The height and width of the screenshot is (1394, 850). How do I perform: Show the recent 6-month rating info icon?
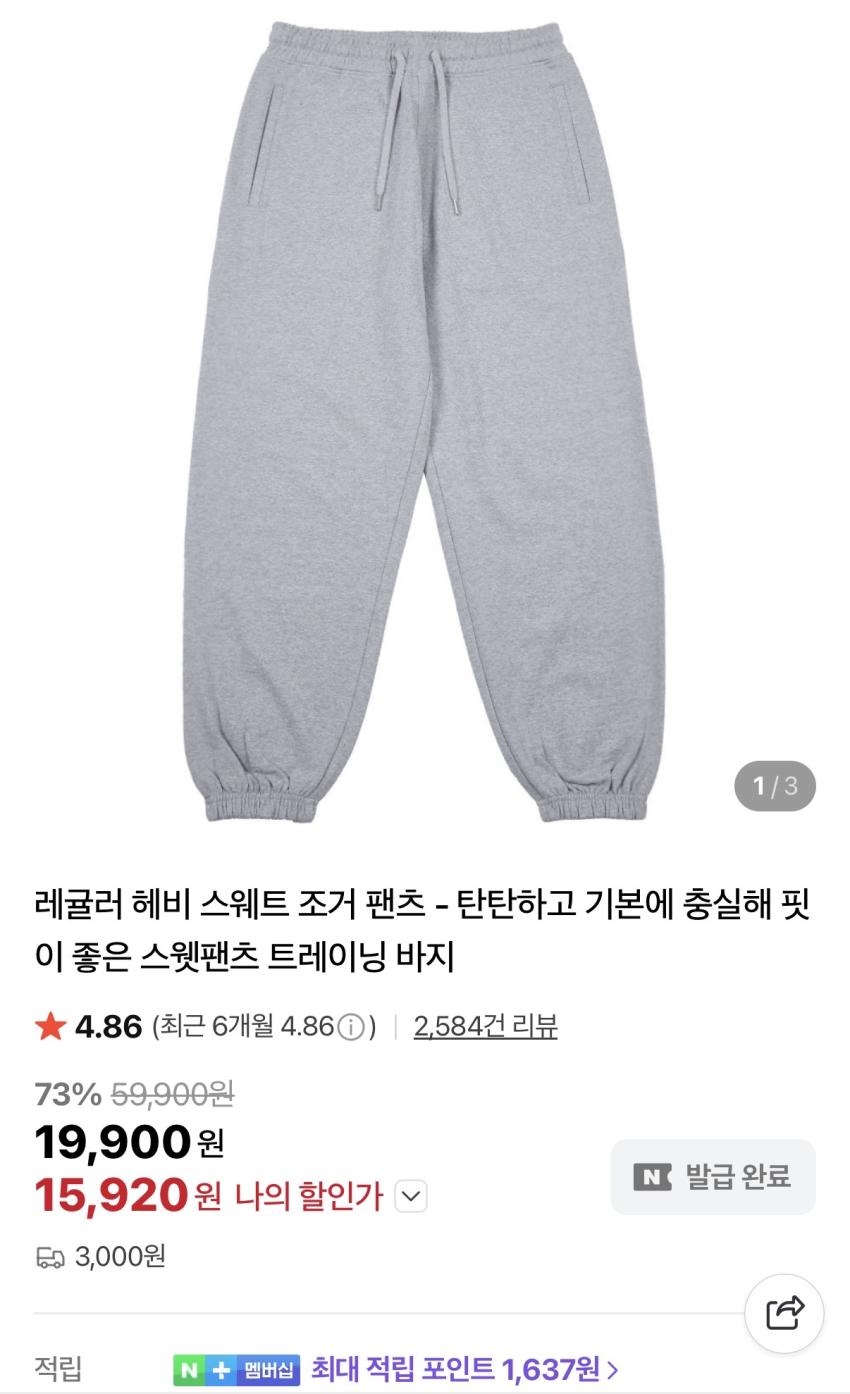pyautogui.click(x=351, y=1027)
